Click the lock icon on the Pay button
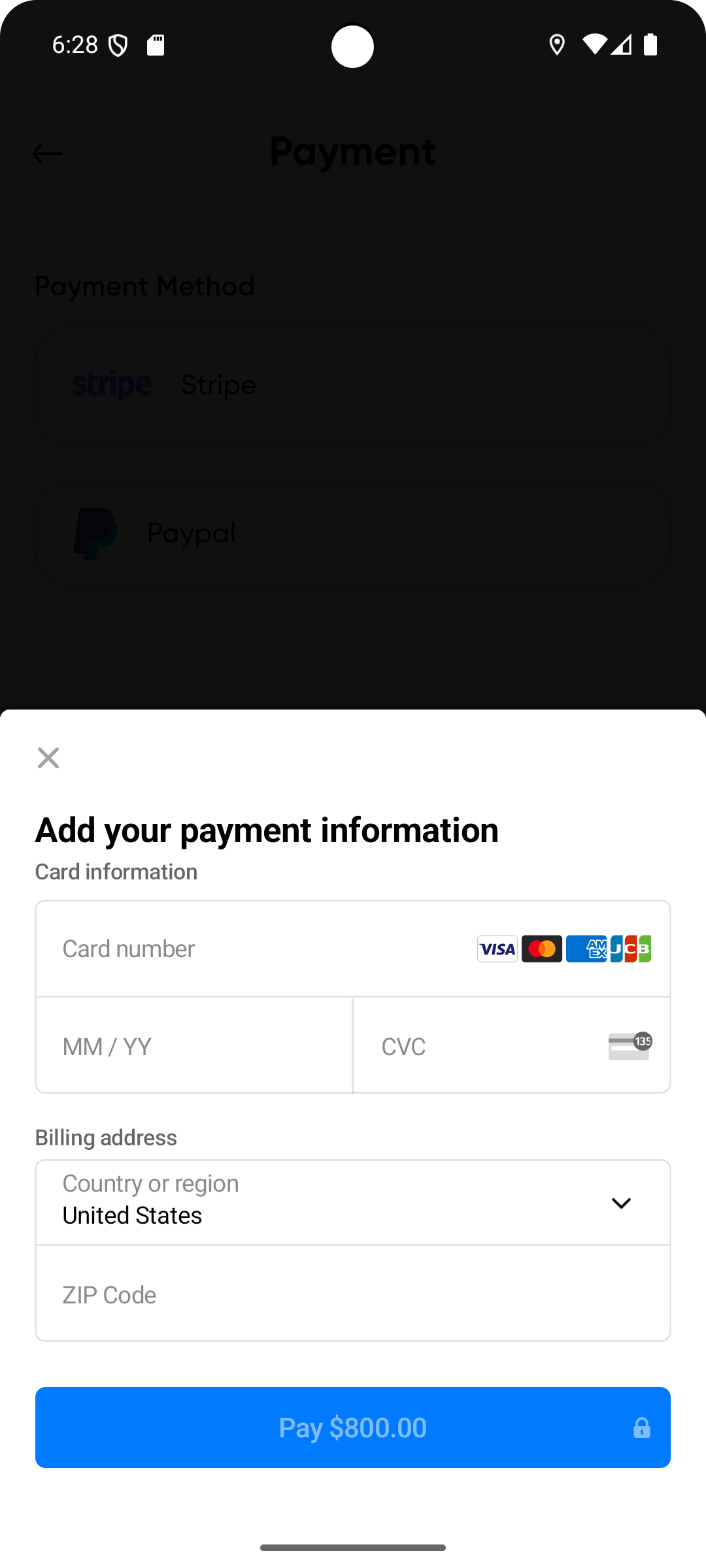 click(641, 1428)
